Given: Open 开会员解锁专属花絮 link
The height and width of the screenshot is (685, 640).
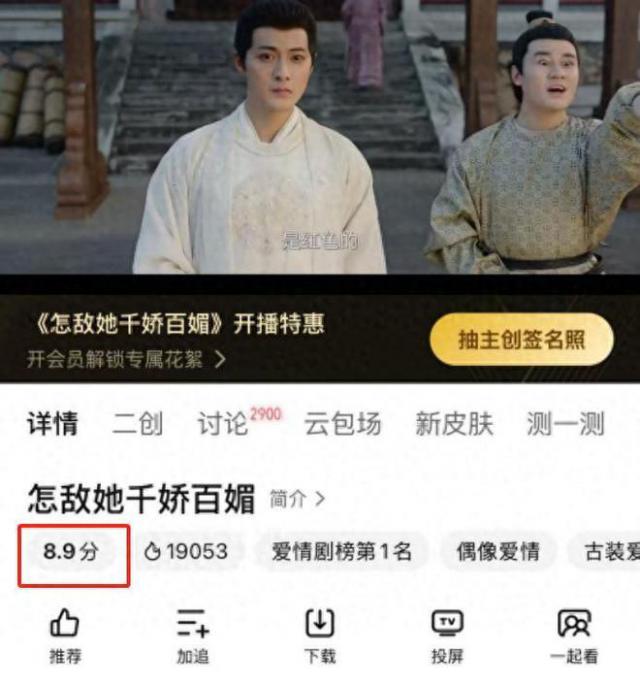Looking at the screenshot, I should click(126, 359).
